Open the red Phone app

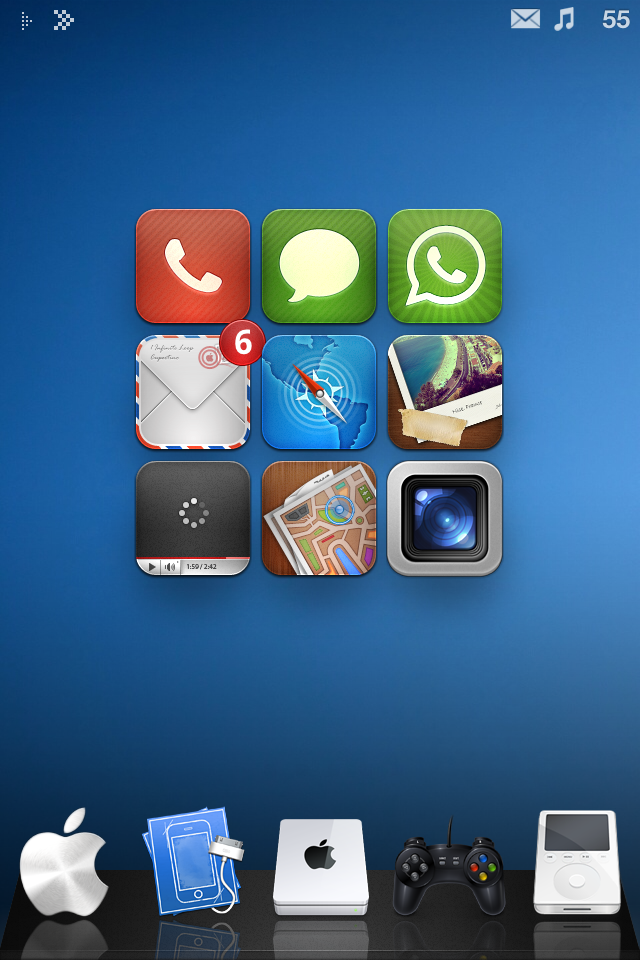click(x=193, y=266)
